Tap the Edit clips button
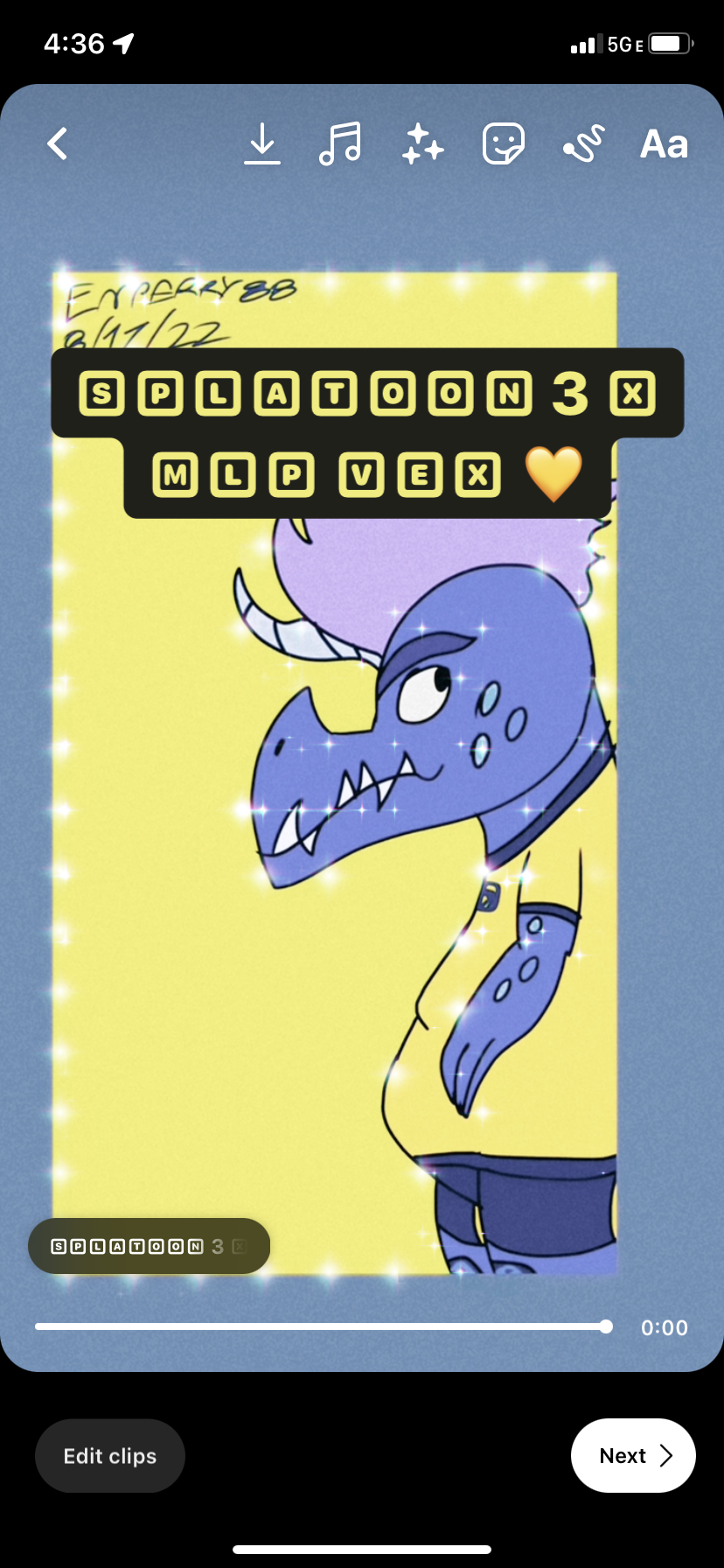This screenshot has width=724, height=1568. coord(110,1456)
